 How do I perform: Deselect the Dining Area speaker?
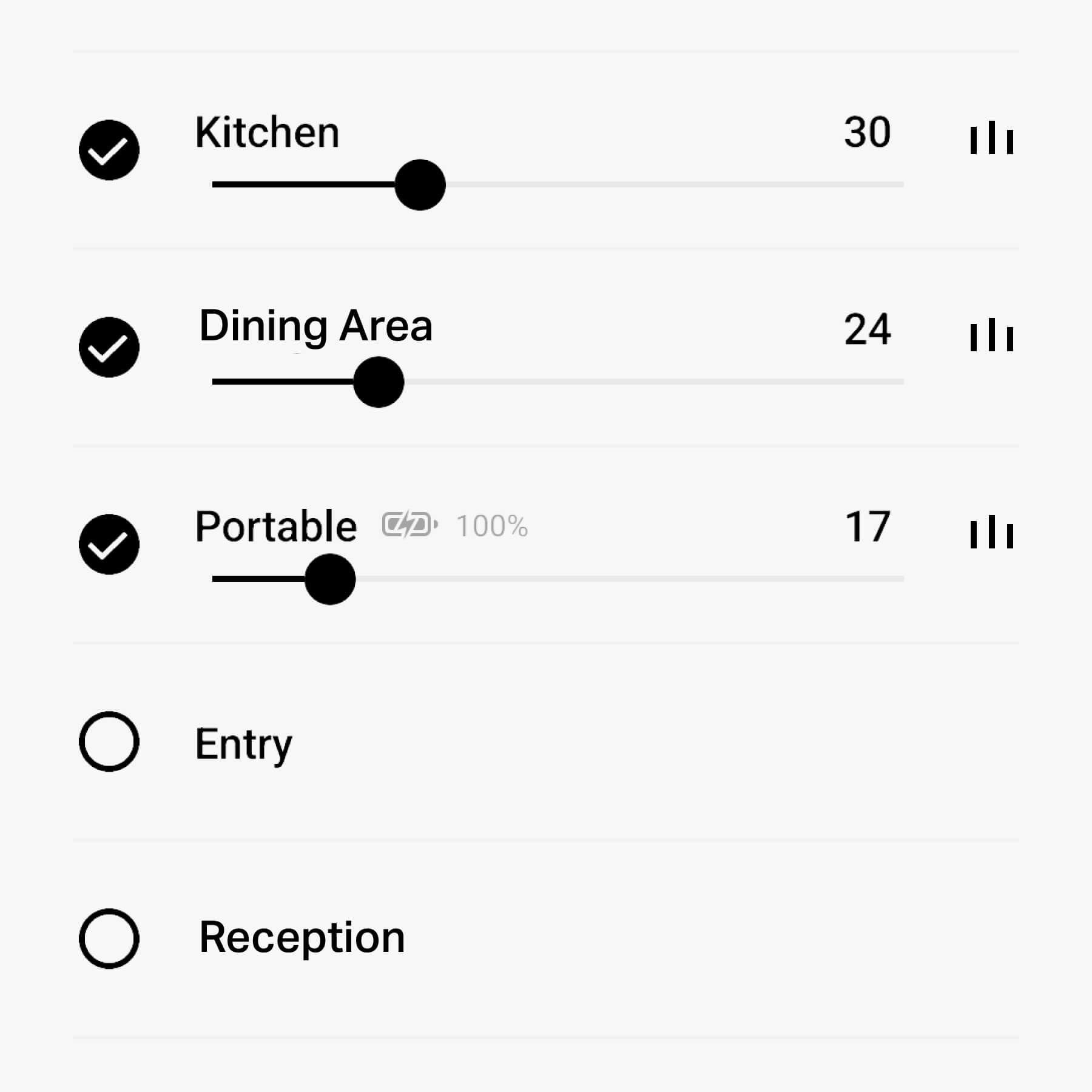[x=109, y=347]
